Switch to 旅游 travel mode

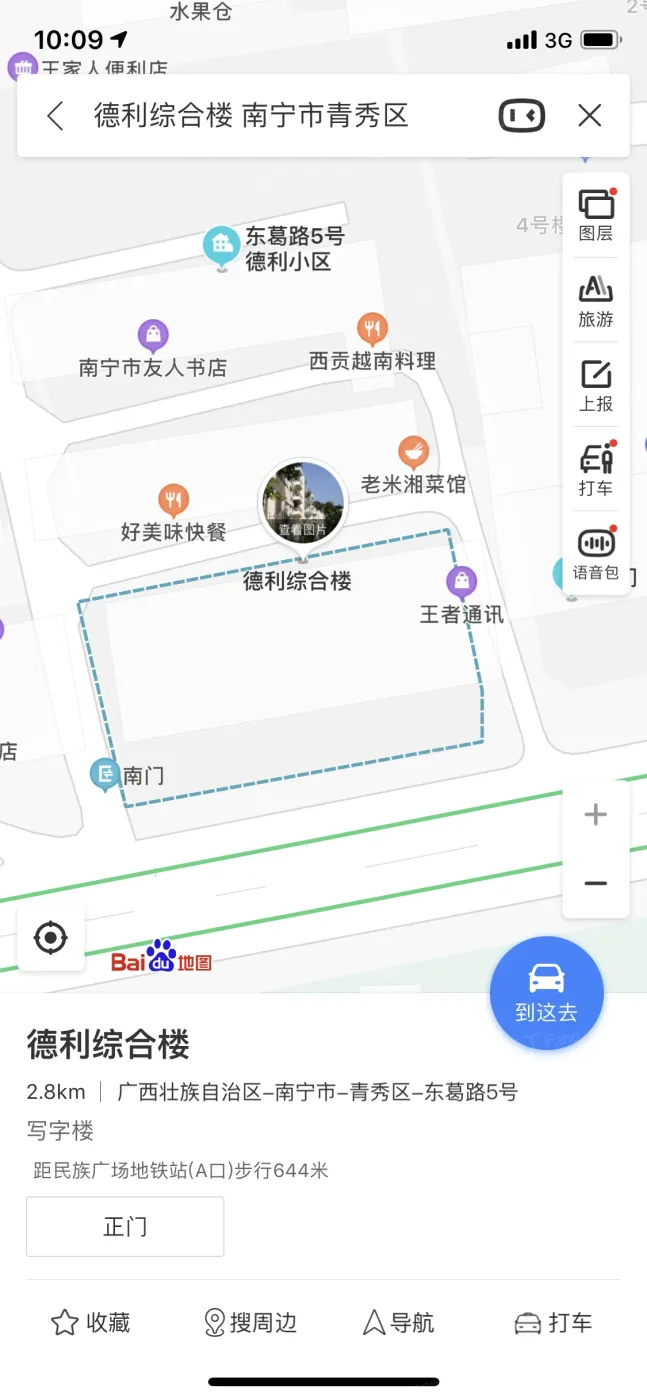[596, 301]
